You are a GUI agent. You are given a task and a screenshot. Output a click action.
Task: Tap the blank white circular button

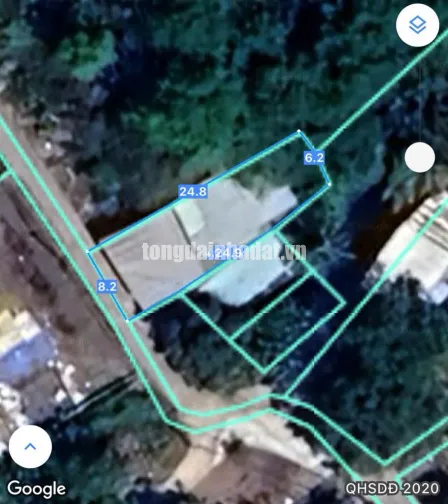420,157
